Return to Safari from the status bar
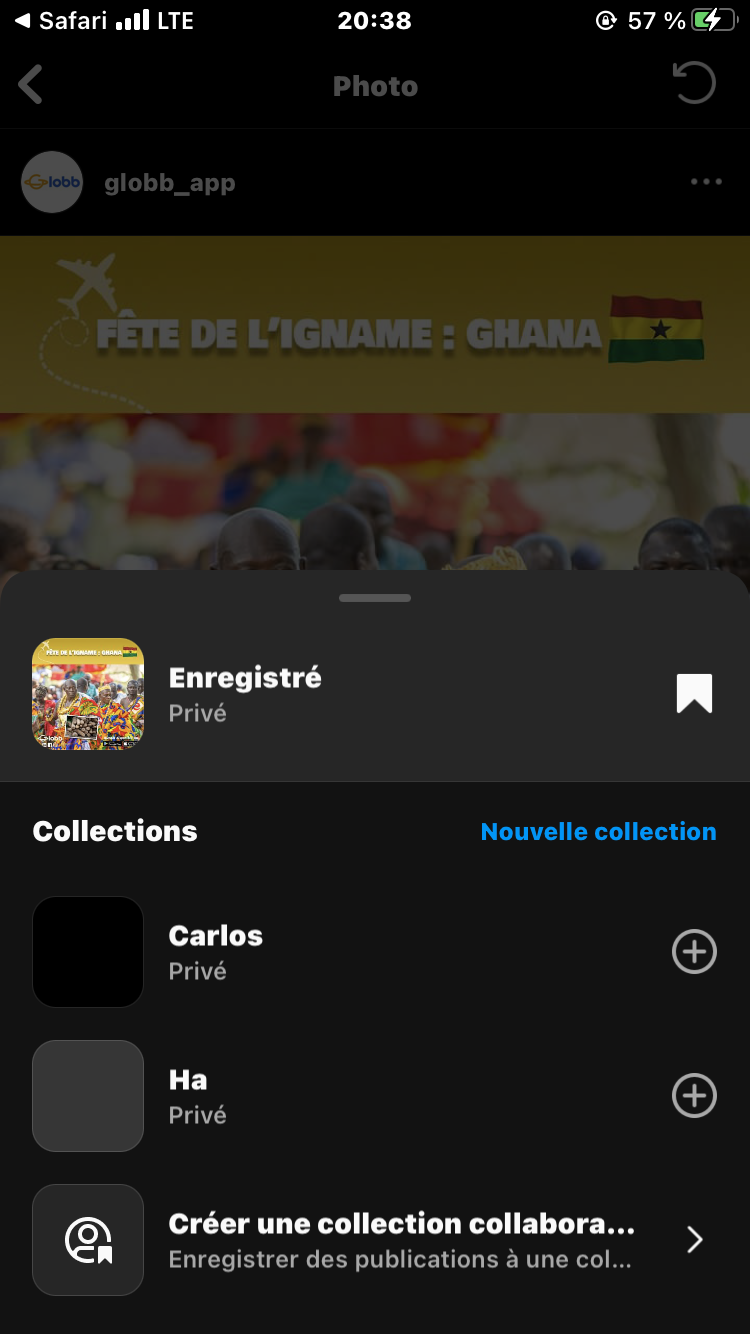750x1334 pixels. point(60,20)
